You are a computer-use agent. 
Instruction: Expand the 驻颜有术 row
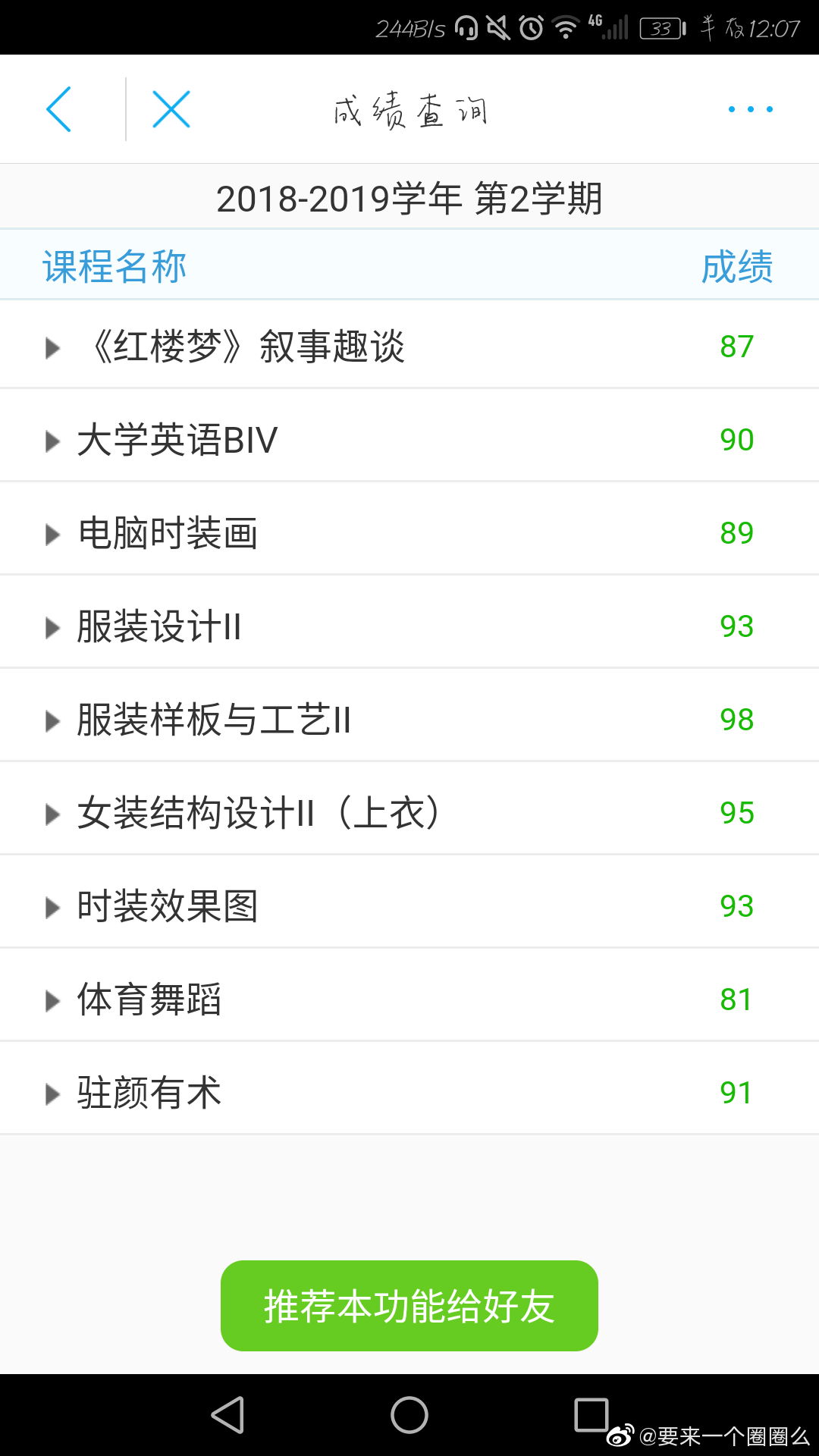pos(409,1093)
